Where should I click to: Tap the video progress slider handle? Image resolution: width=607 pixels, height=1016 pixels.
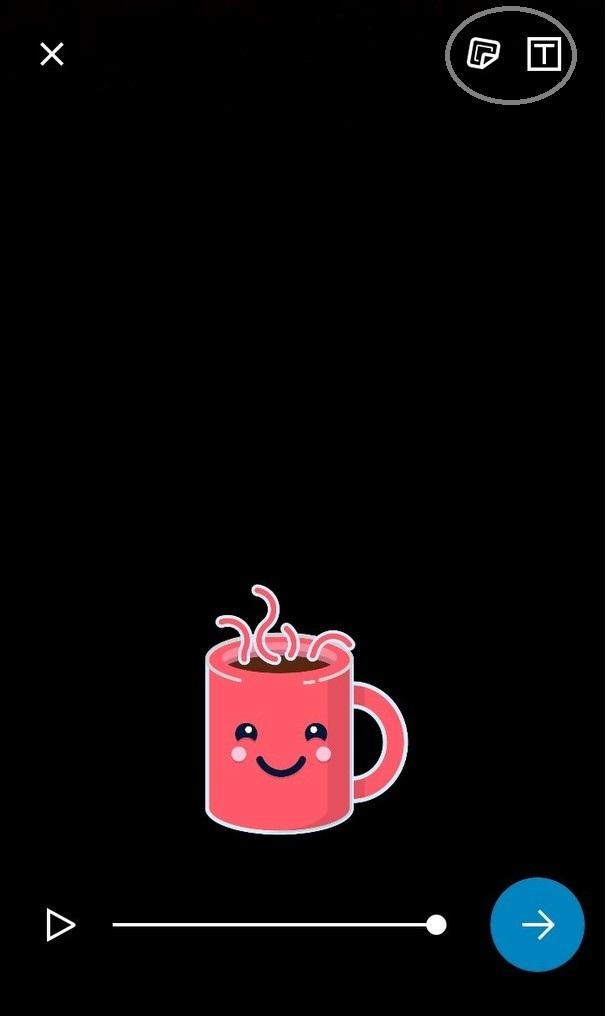[x=436, y=925]
